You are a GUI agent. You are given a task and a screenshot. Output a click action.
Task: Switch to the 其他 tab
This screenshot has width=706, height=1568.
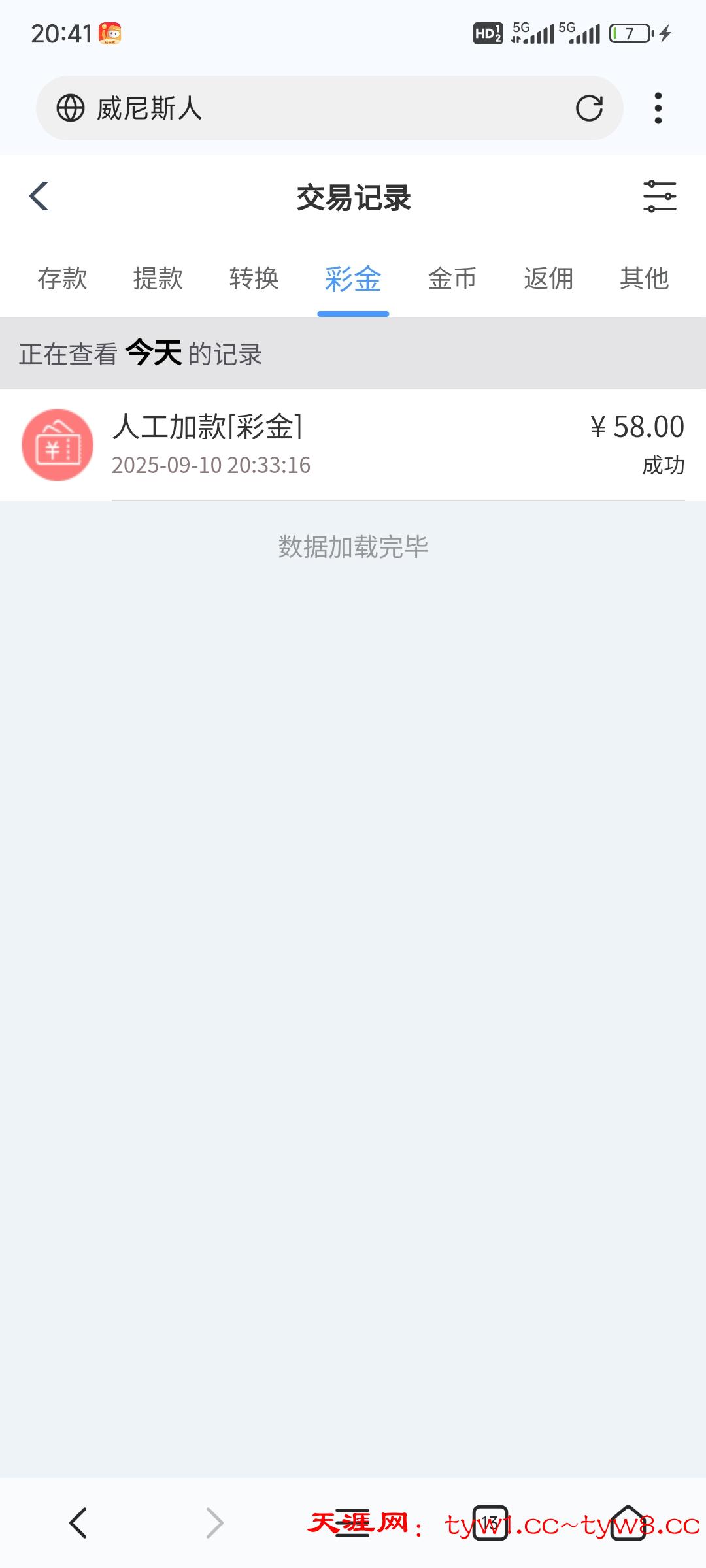[x=645, y=279]
